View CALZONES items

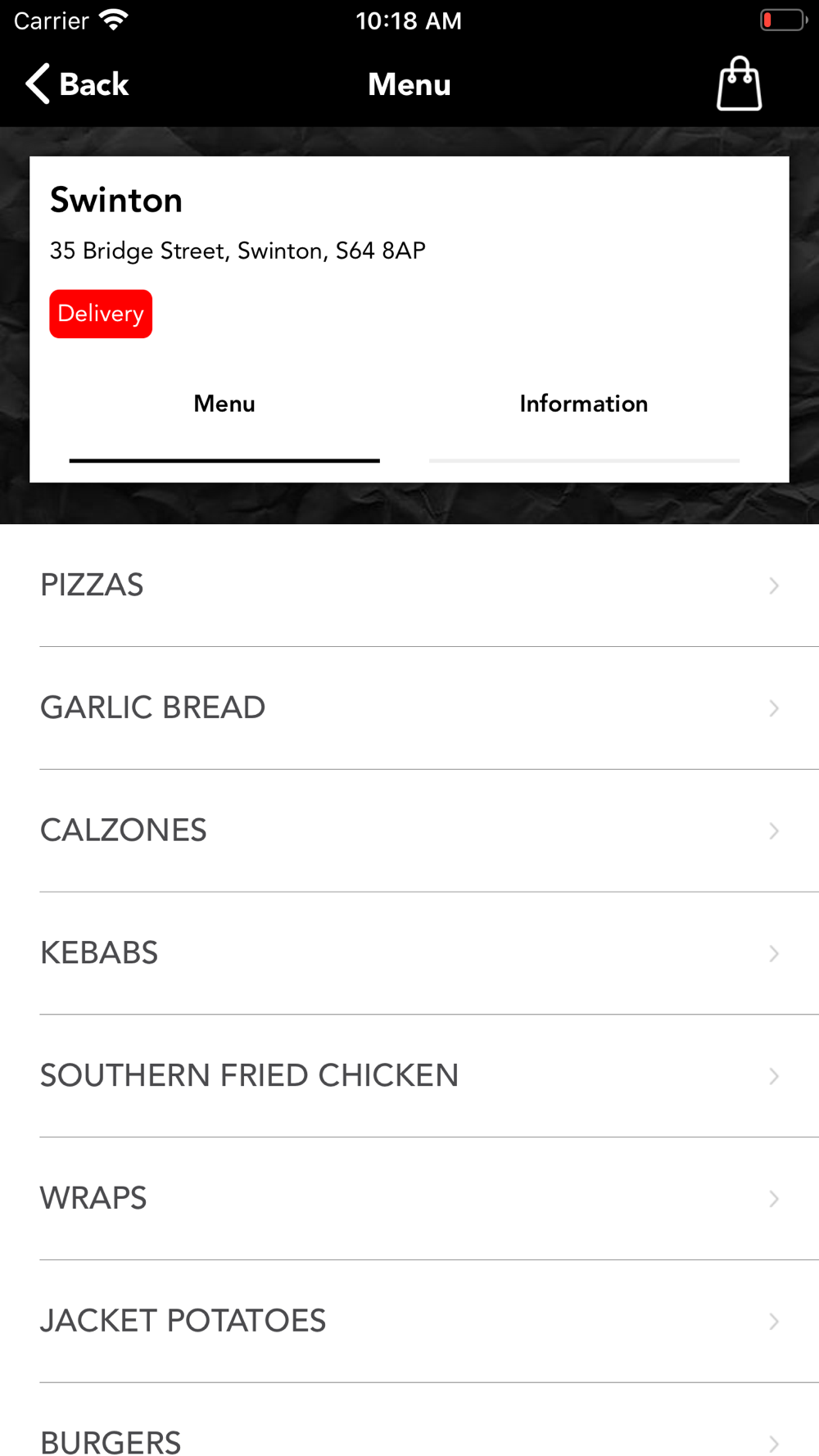point(409,831)
